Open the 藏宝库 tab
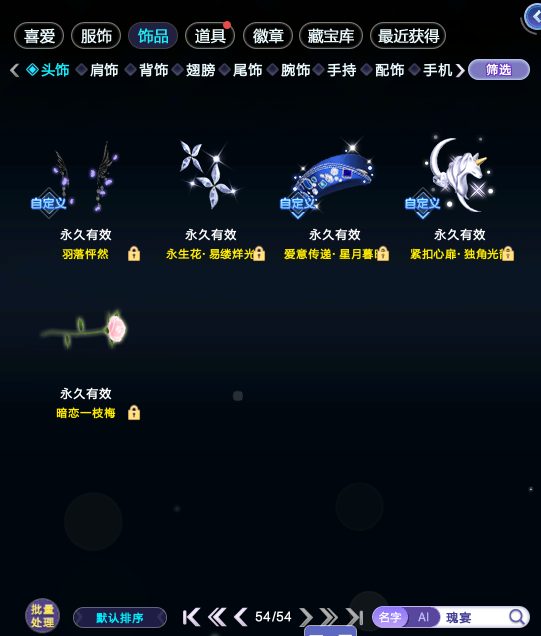Viewport: 541px width, 636px height. (331, 36)
